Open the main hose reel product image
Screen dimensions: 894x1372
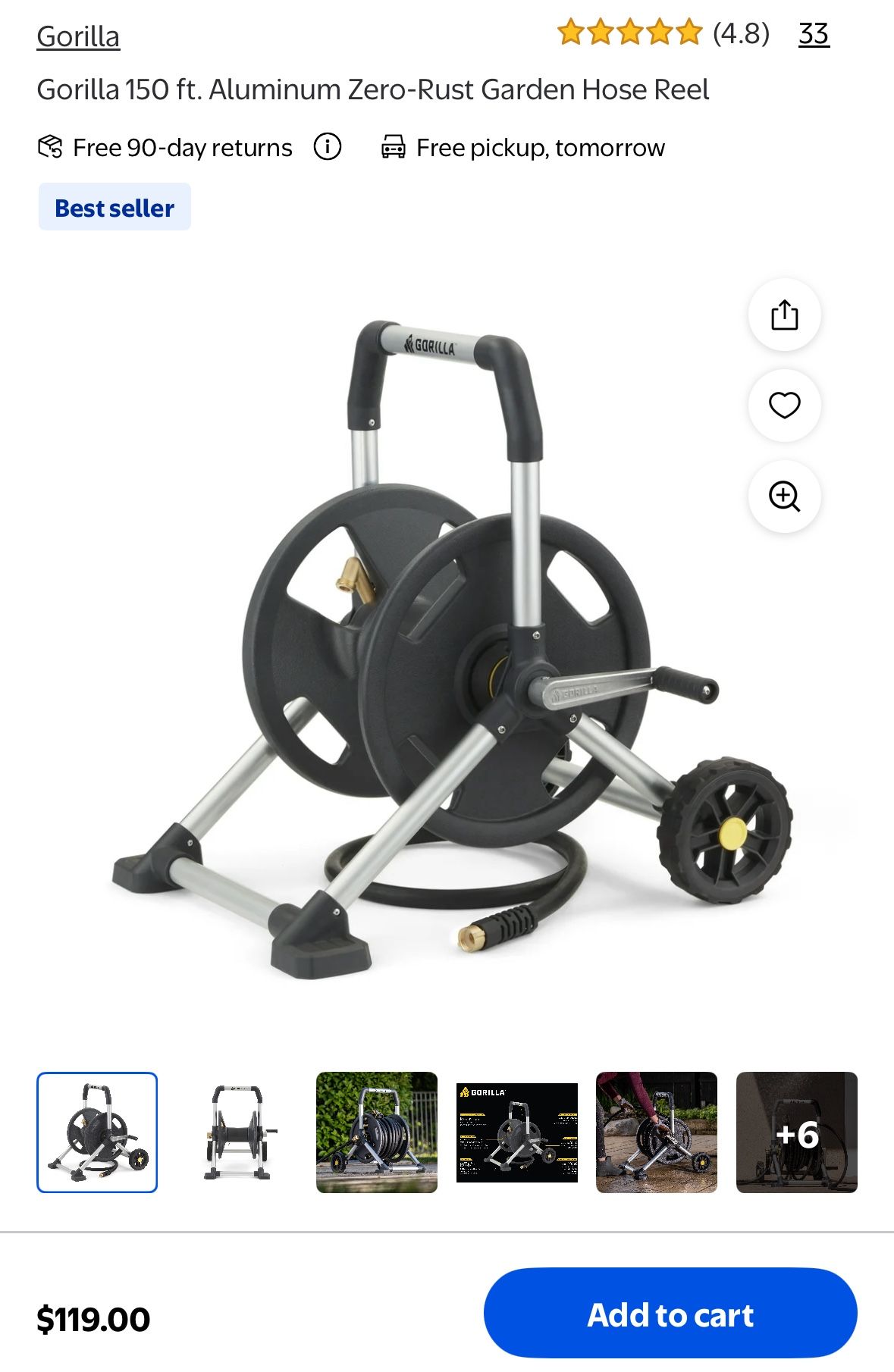tap(447, 652)
